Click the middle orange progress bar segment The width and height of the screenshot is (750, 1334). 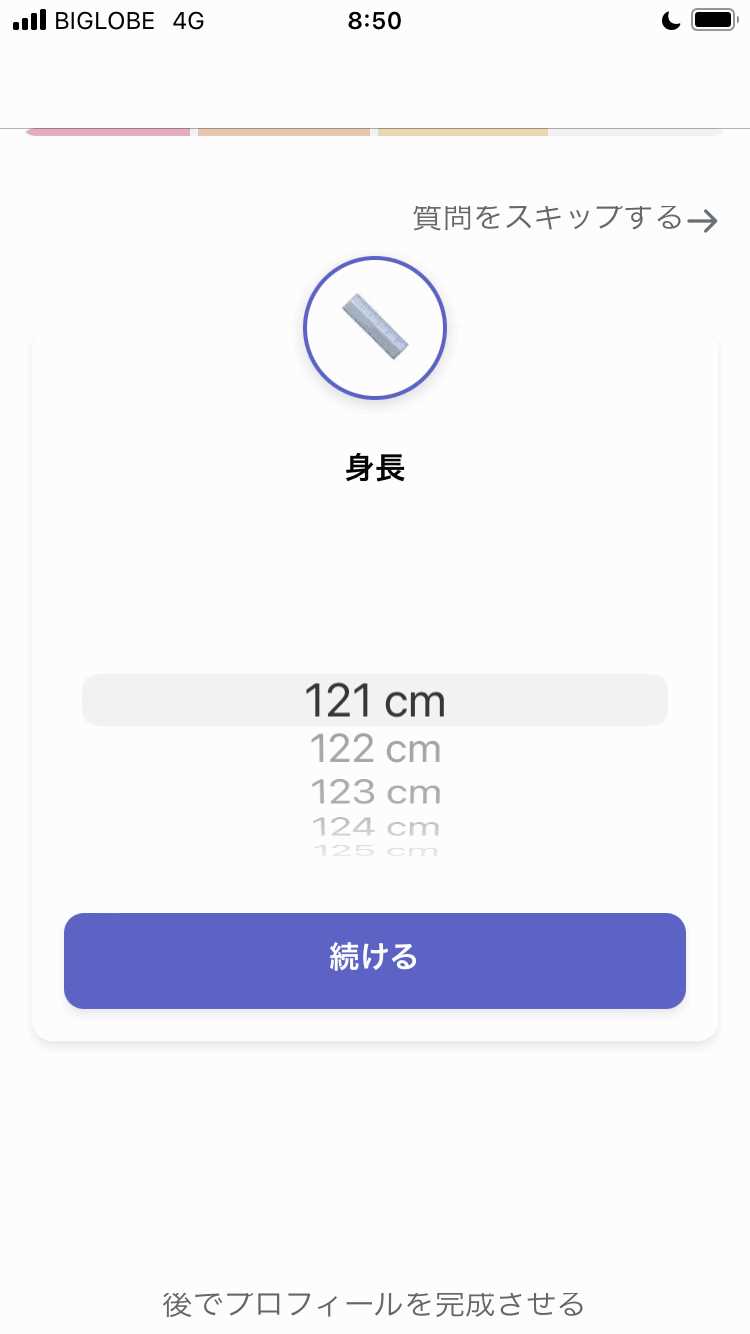point(283,128)
